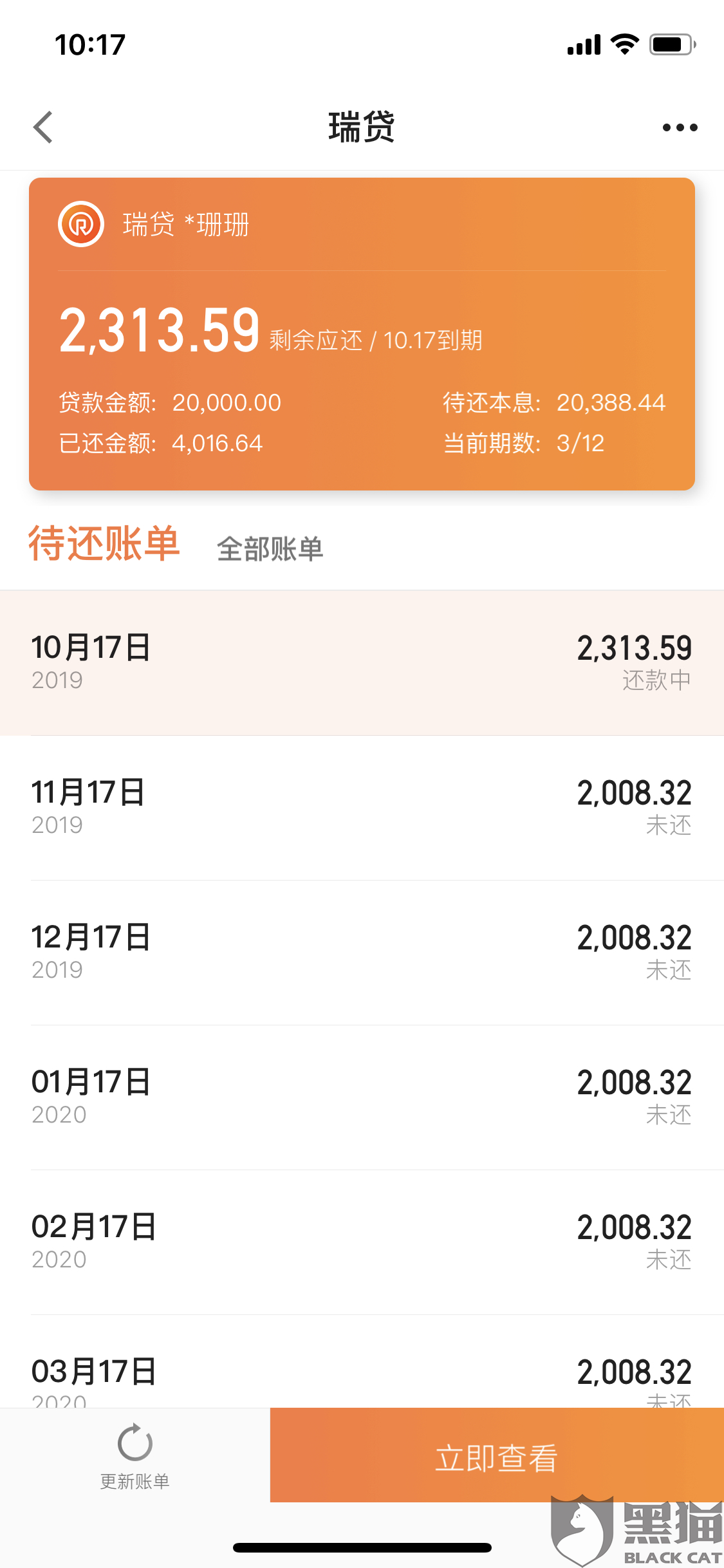Image resolution: width=724 pixels, height=1568 pixels.
Task: Open the 10月17日 2019 bill
Action: (x=362, y=662)
